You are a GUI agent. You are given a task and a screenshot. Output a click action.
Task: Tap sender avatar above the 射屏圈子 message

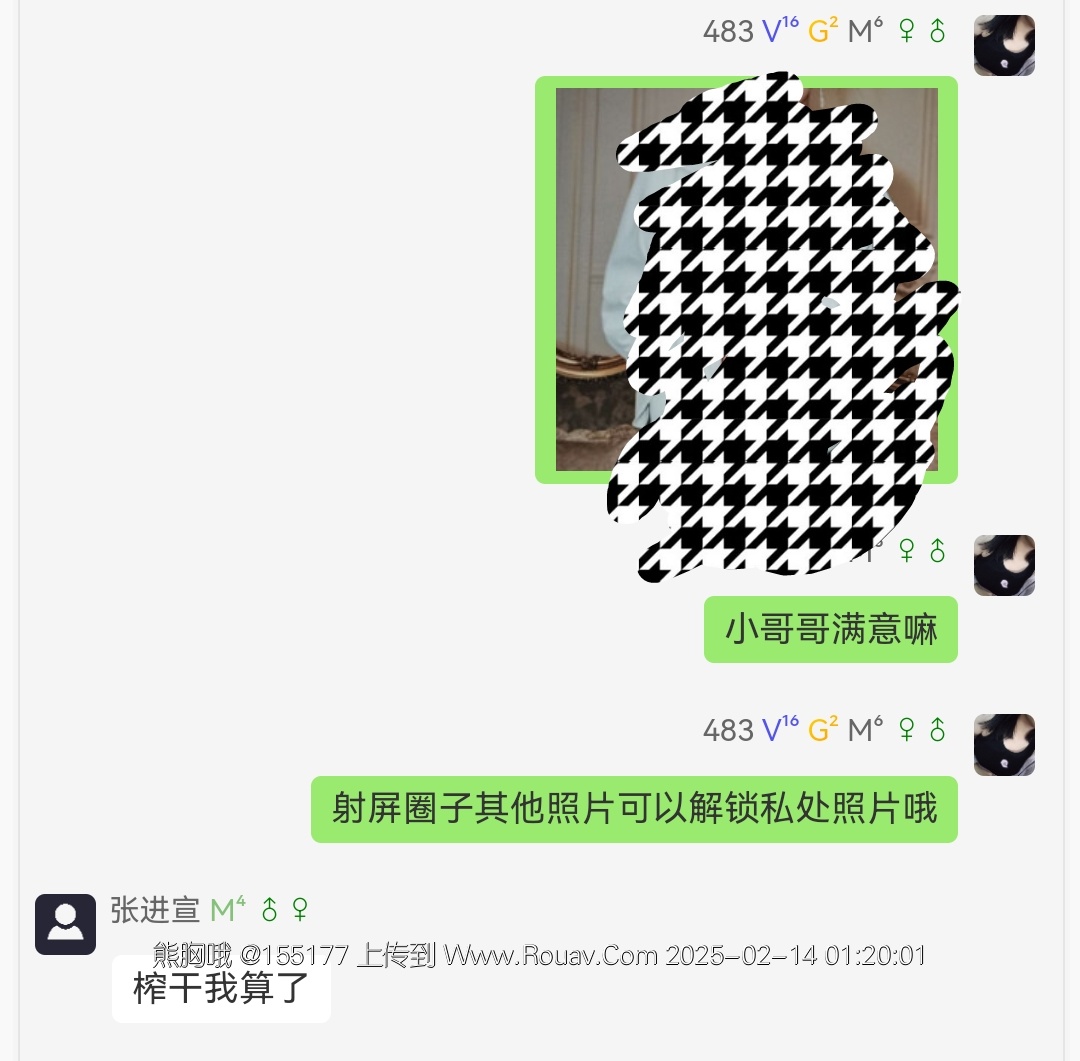[1004, 744]
